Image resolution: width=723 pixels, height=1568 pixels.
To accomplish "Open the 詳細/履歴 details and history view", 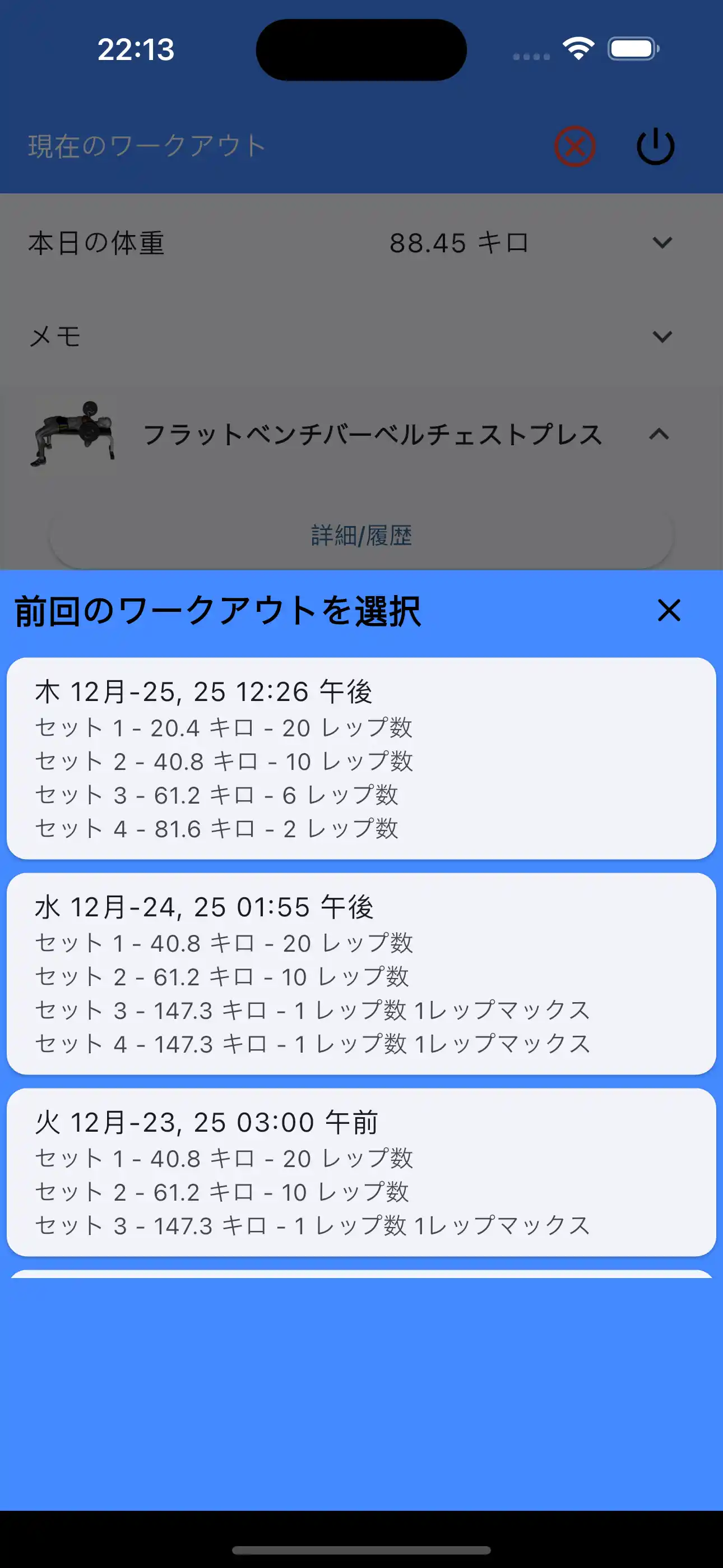I will click(361, 534).
